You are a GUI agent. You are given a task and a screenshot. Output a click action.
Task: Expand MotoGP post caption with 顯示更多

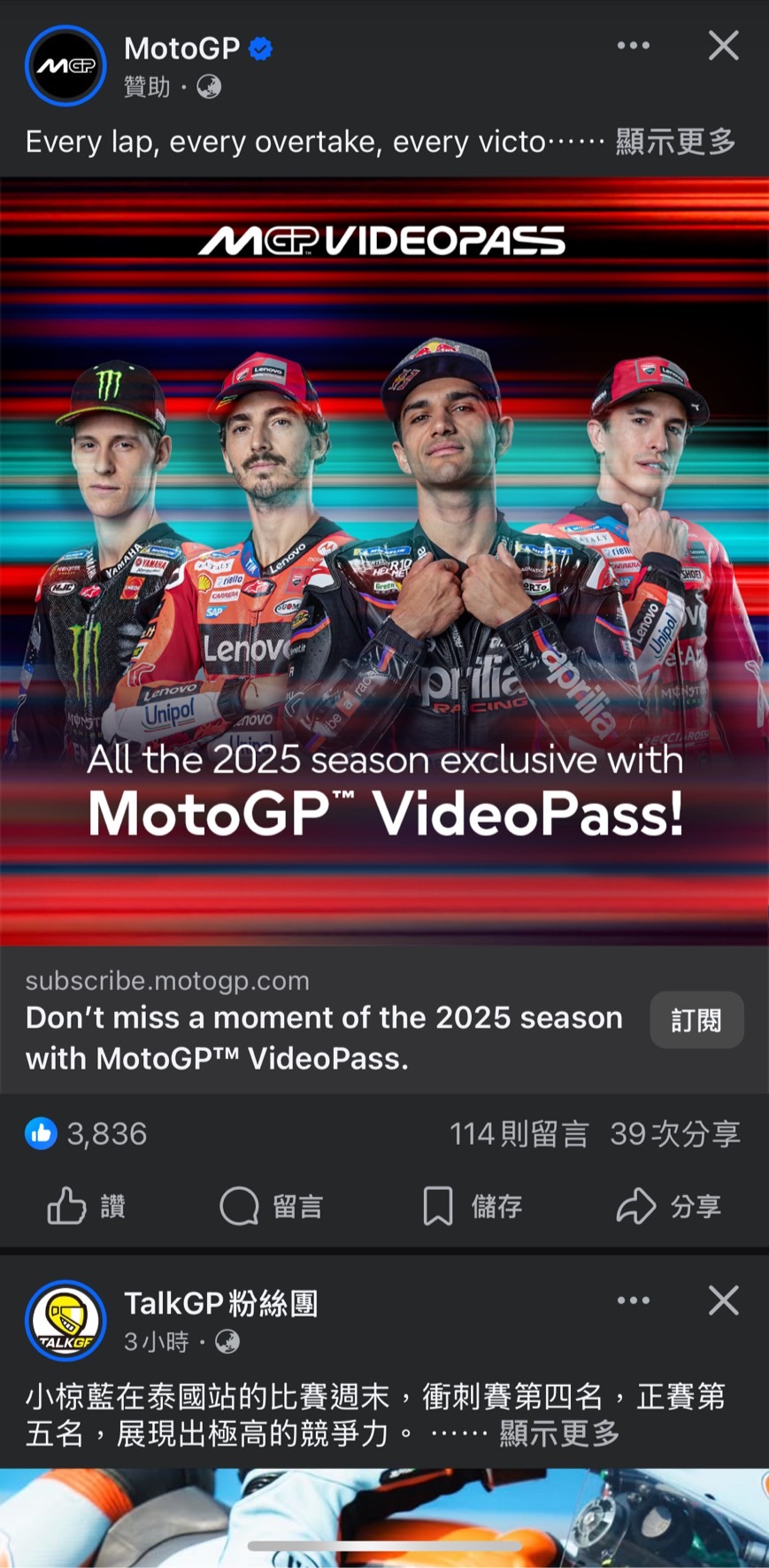(x=675, y=142)
